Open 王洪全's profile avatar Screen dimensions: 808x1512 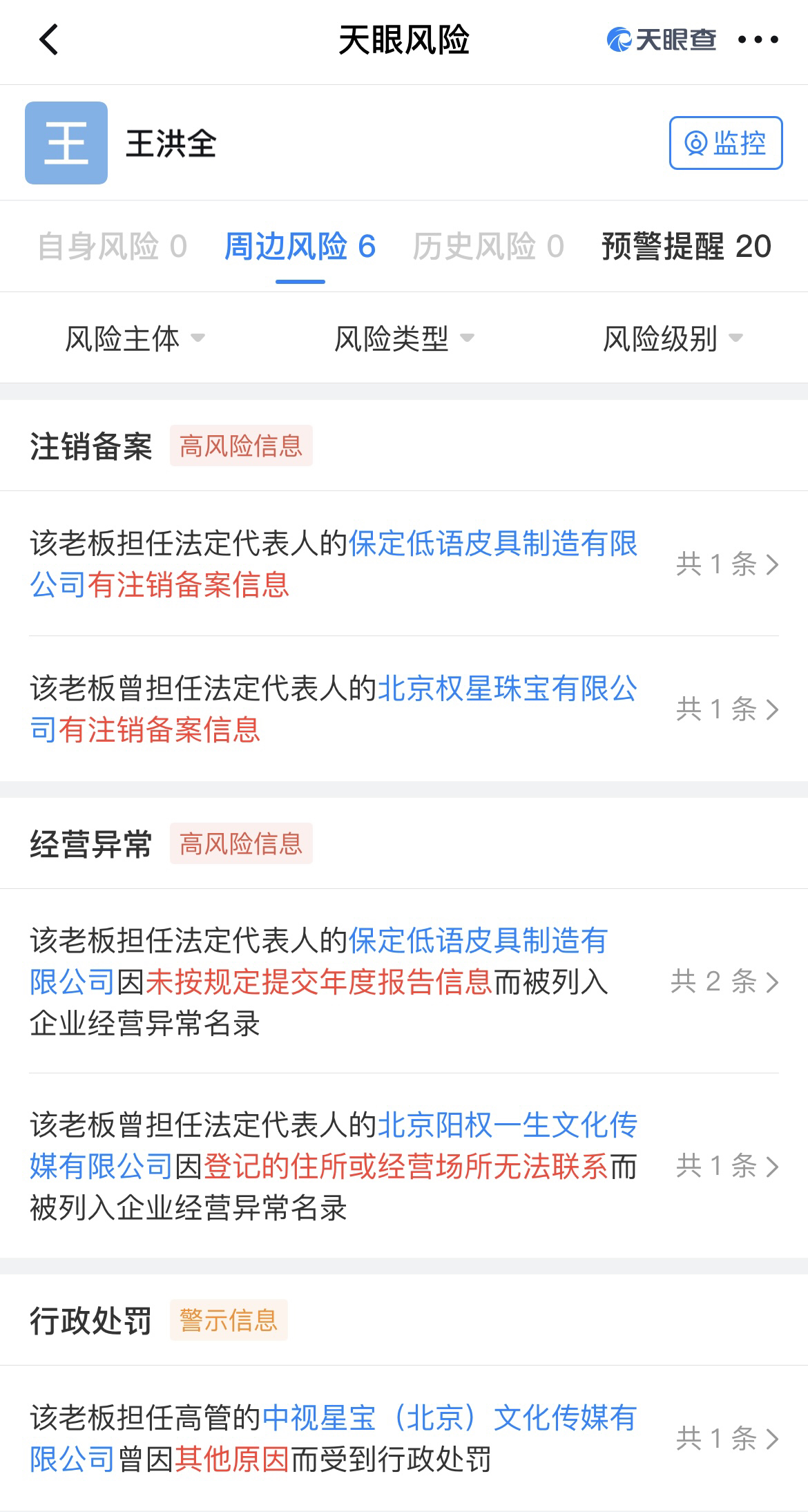point(66,143)
